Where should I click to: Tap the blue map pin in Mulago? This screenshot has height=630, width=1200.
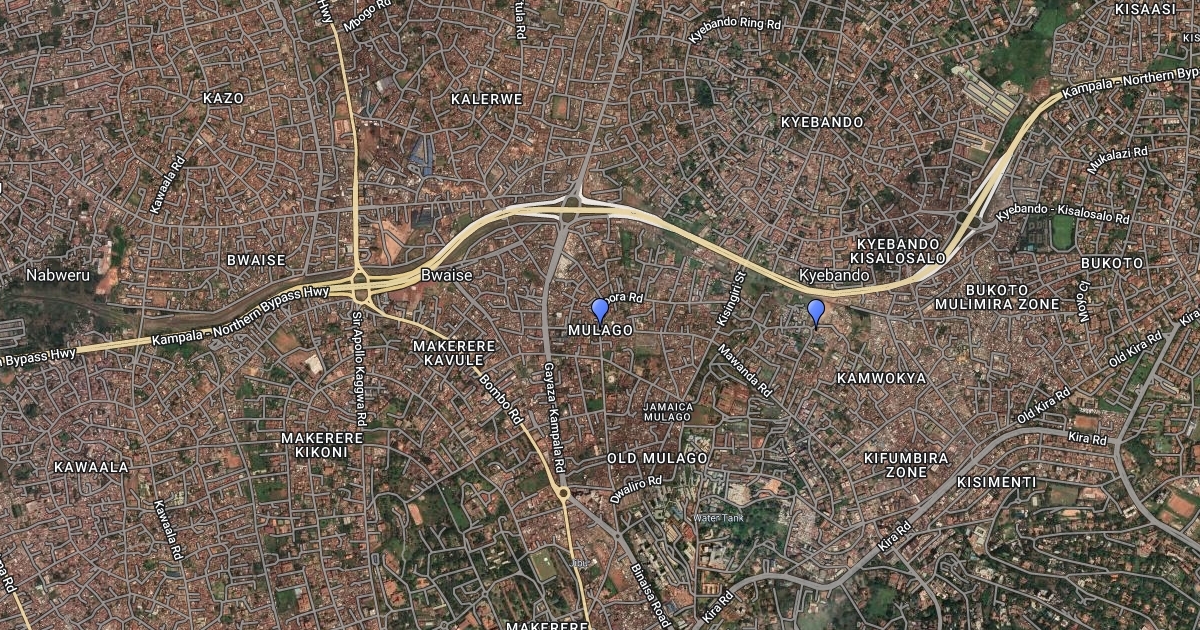pos(600,309)
